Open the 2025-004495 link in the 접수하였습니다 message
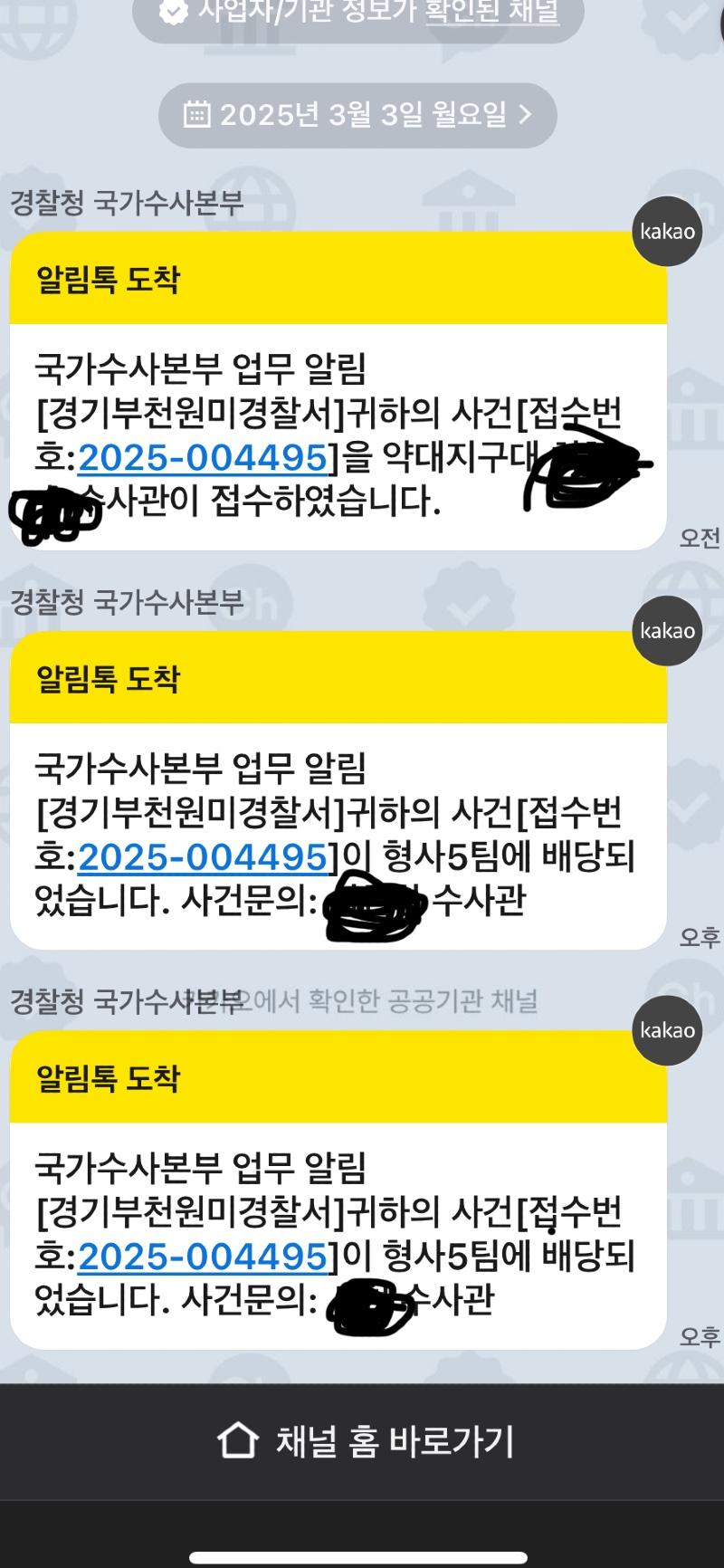This screenshot has height=1568, width=724. coord(202,457)
